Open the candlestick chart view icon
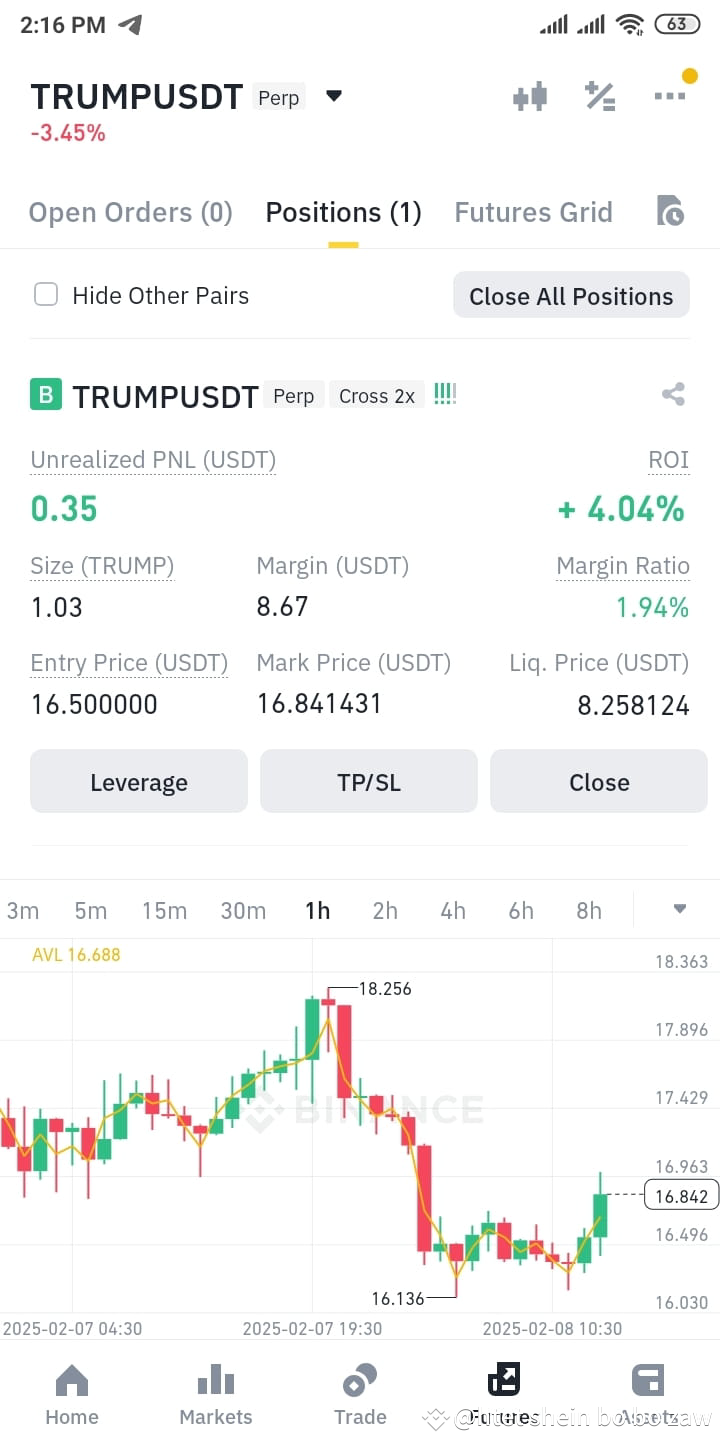The width and height of the screenshot is (720, 1440). click(529, 96)
